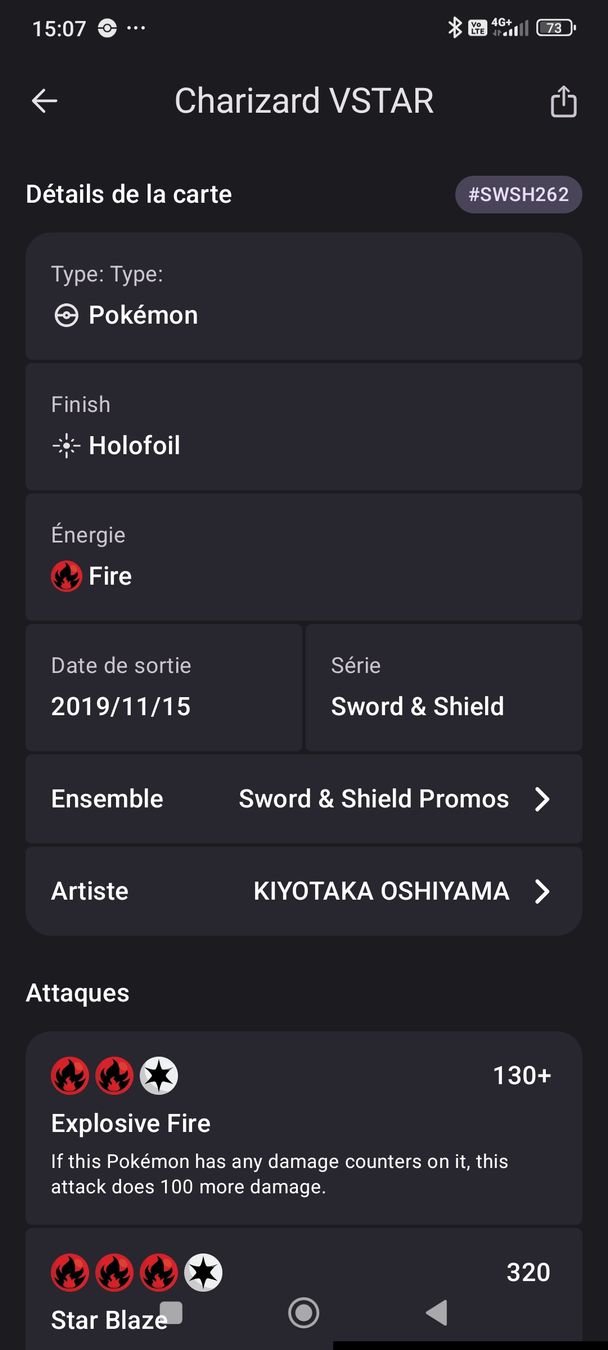Tap the system back triangle
The image size is (608, 1350).
tap(436, 1313)
